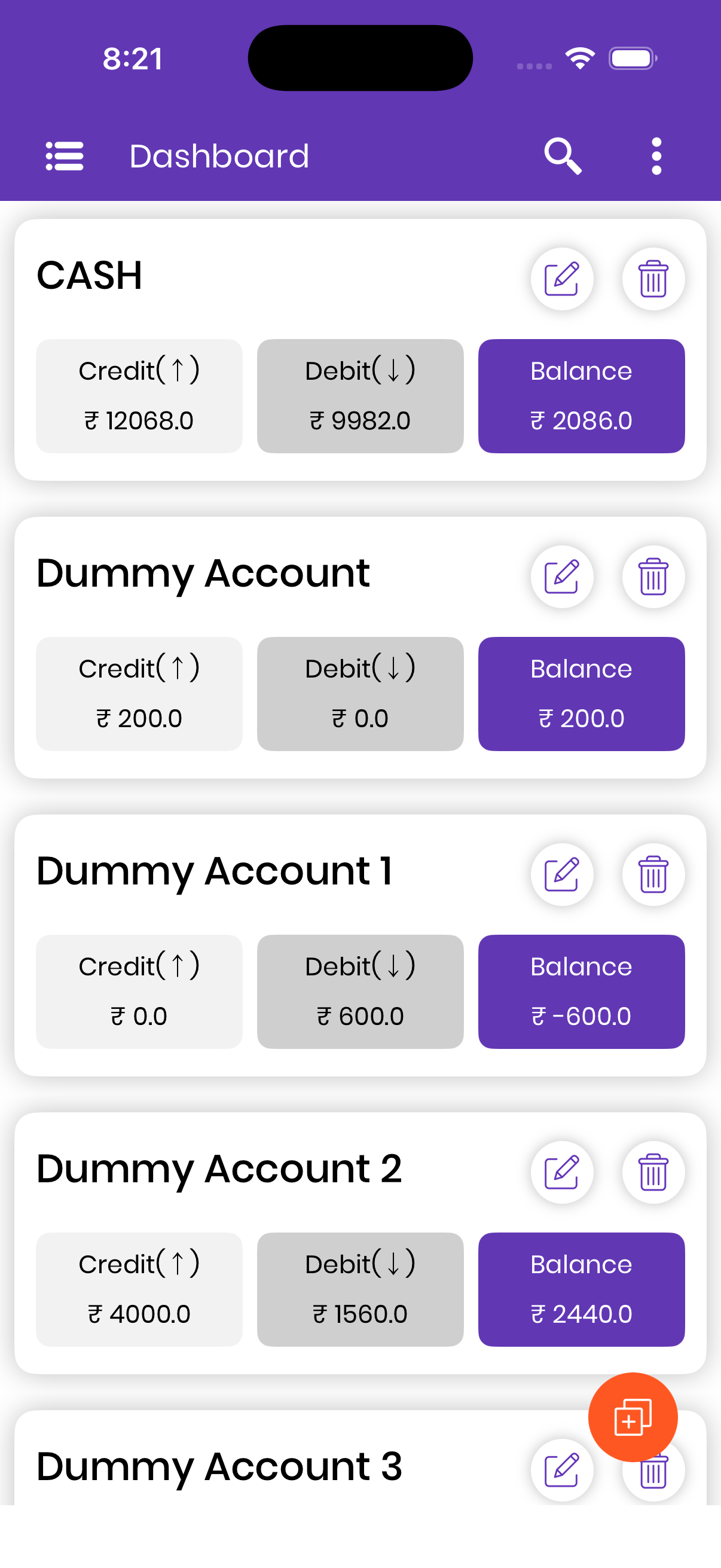
Task: Edit Dummy Account 1
Action: (x=561, y=874)
